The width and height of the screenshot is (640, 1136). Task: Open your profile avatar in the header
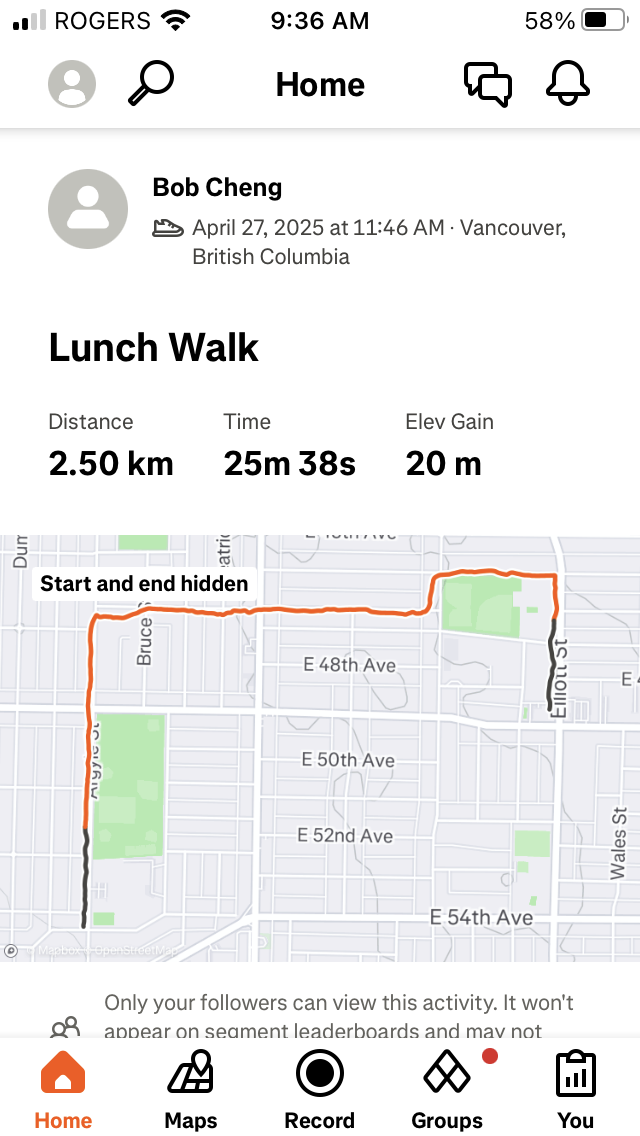pos(72,84)
